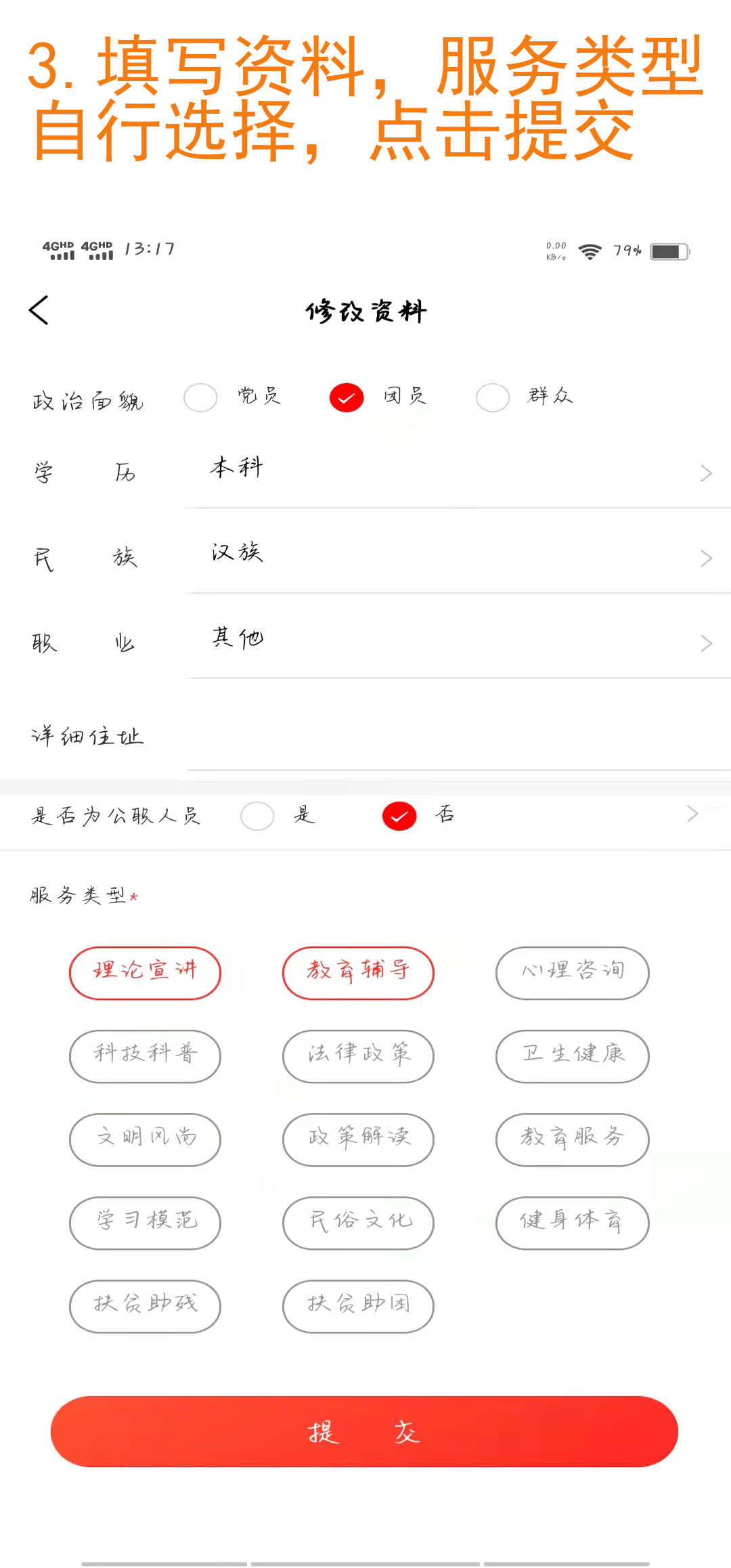Select the 文明风尚 service type
The width and height of the screenshot is (731, 1568).
coord(145,1139)
